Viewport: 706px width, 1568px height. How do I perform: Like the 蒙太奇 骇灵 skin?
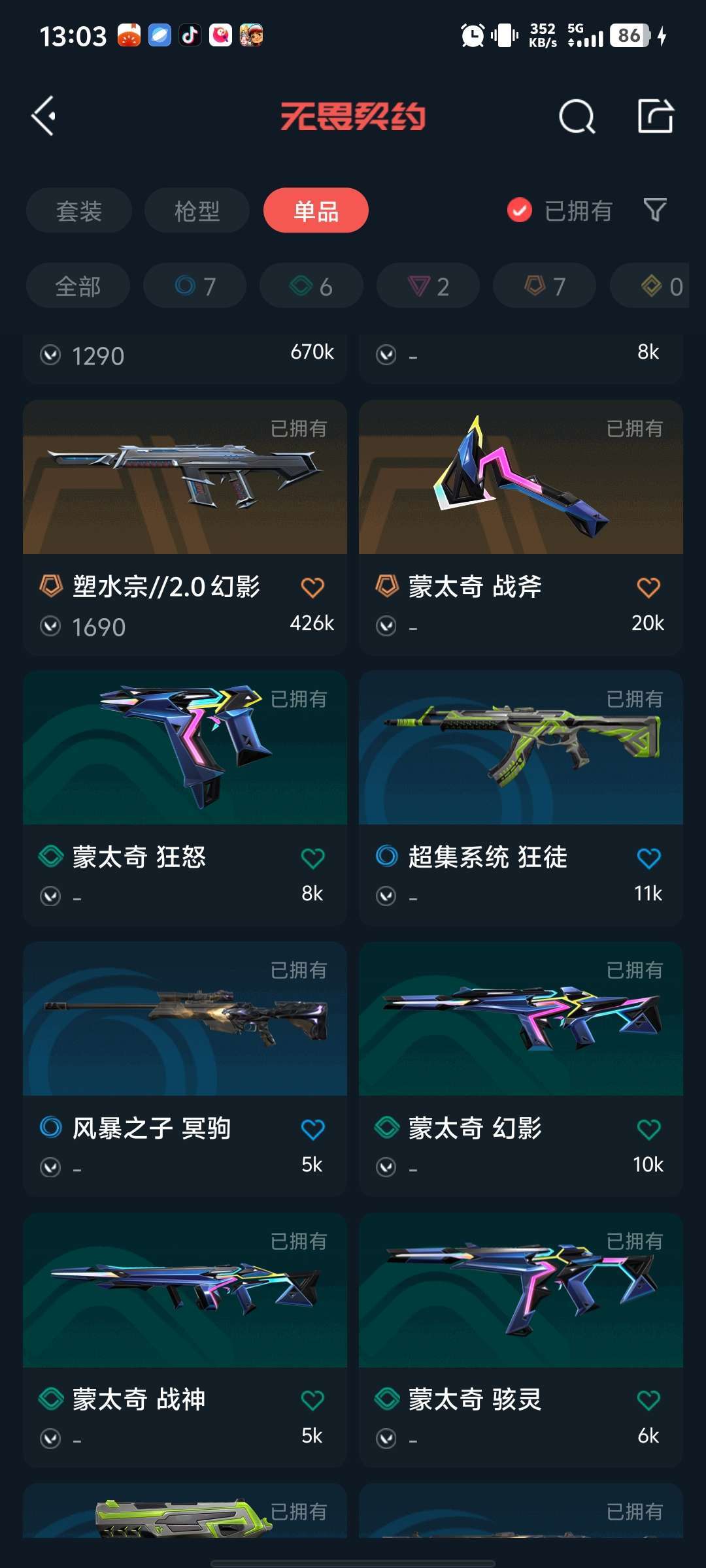[648, 1400]
